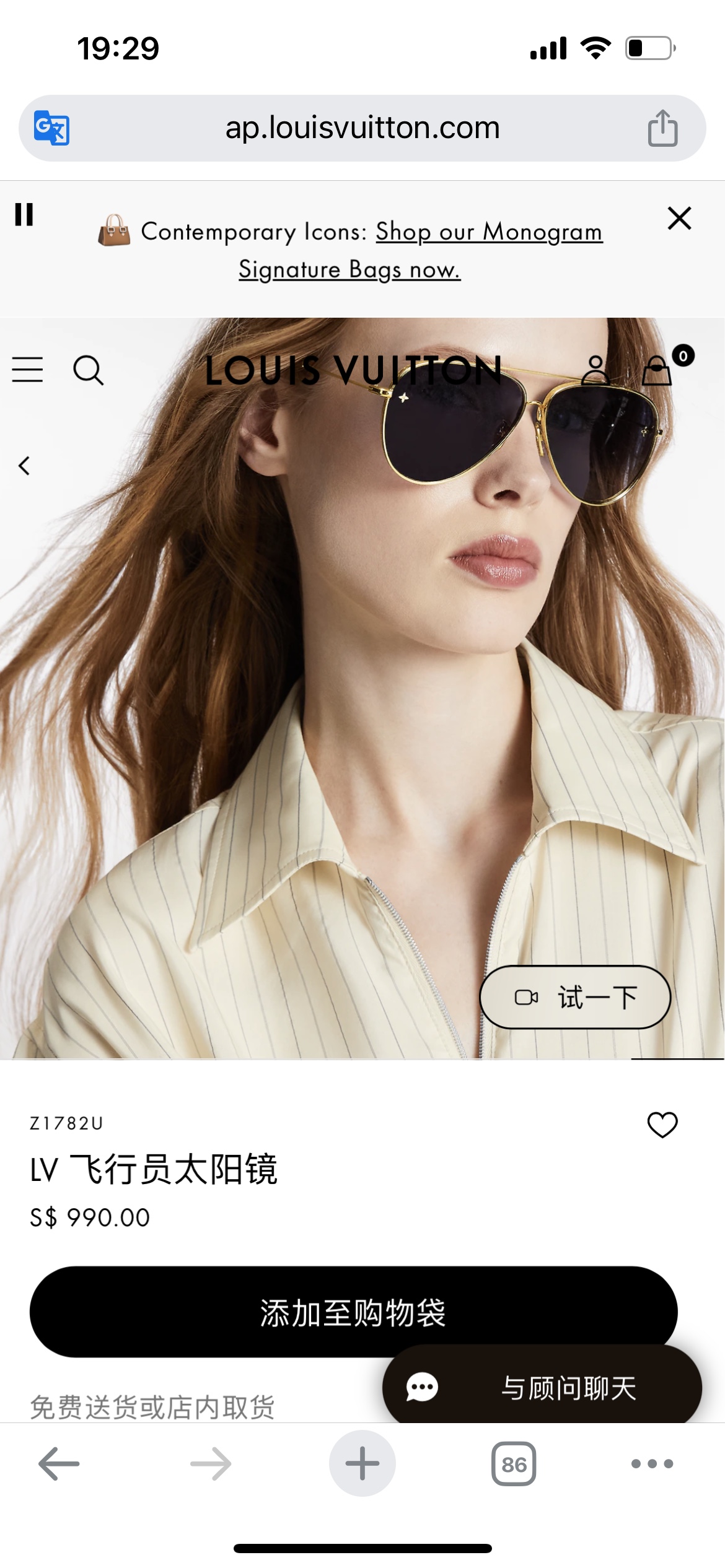View the 86 open tabs

[514, 1464]
